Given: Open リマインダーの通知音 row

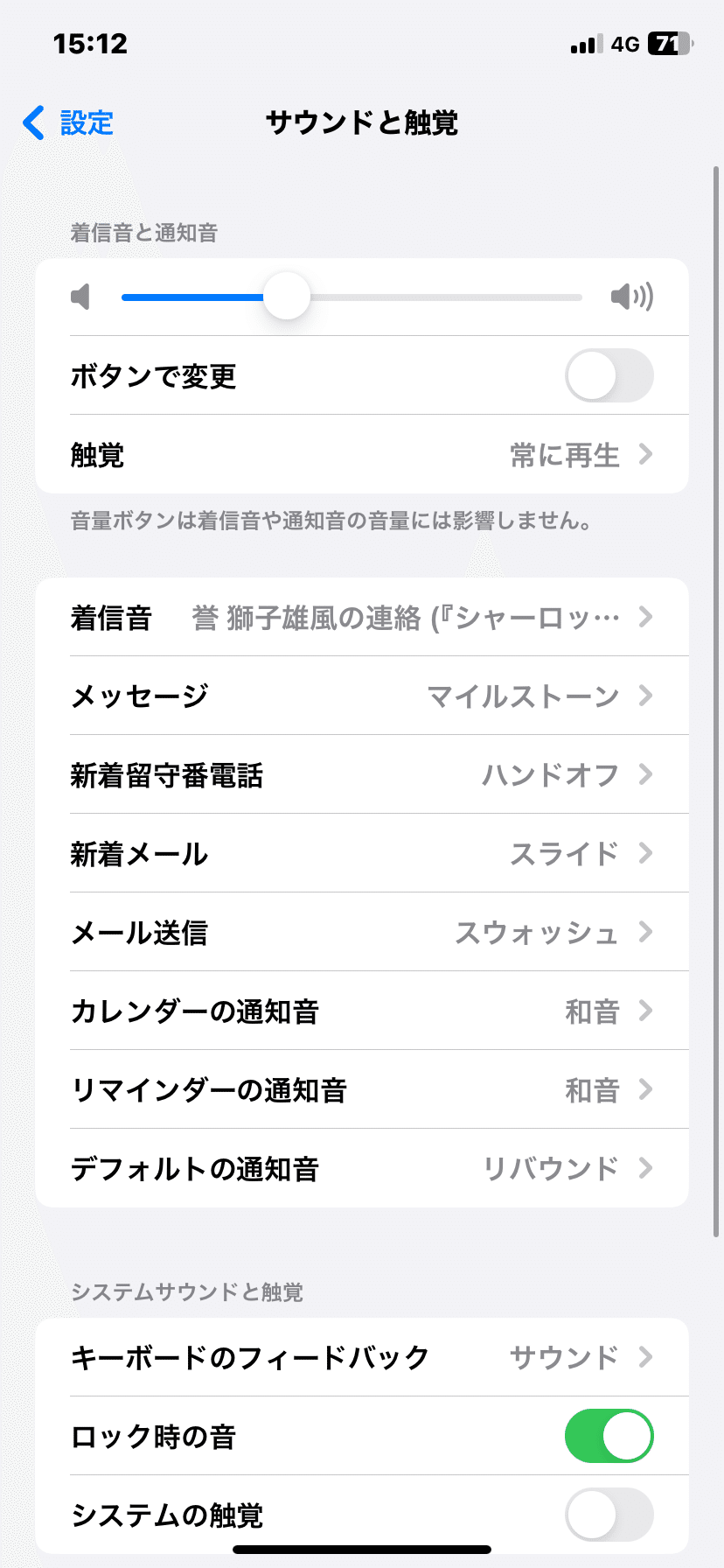Looking at the screenshot, I should (362, 1090).
